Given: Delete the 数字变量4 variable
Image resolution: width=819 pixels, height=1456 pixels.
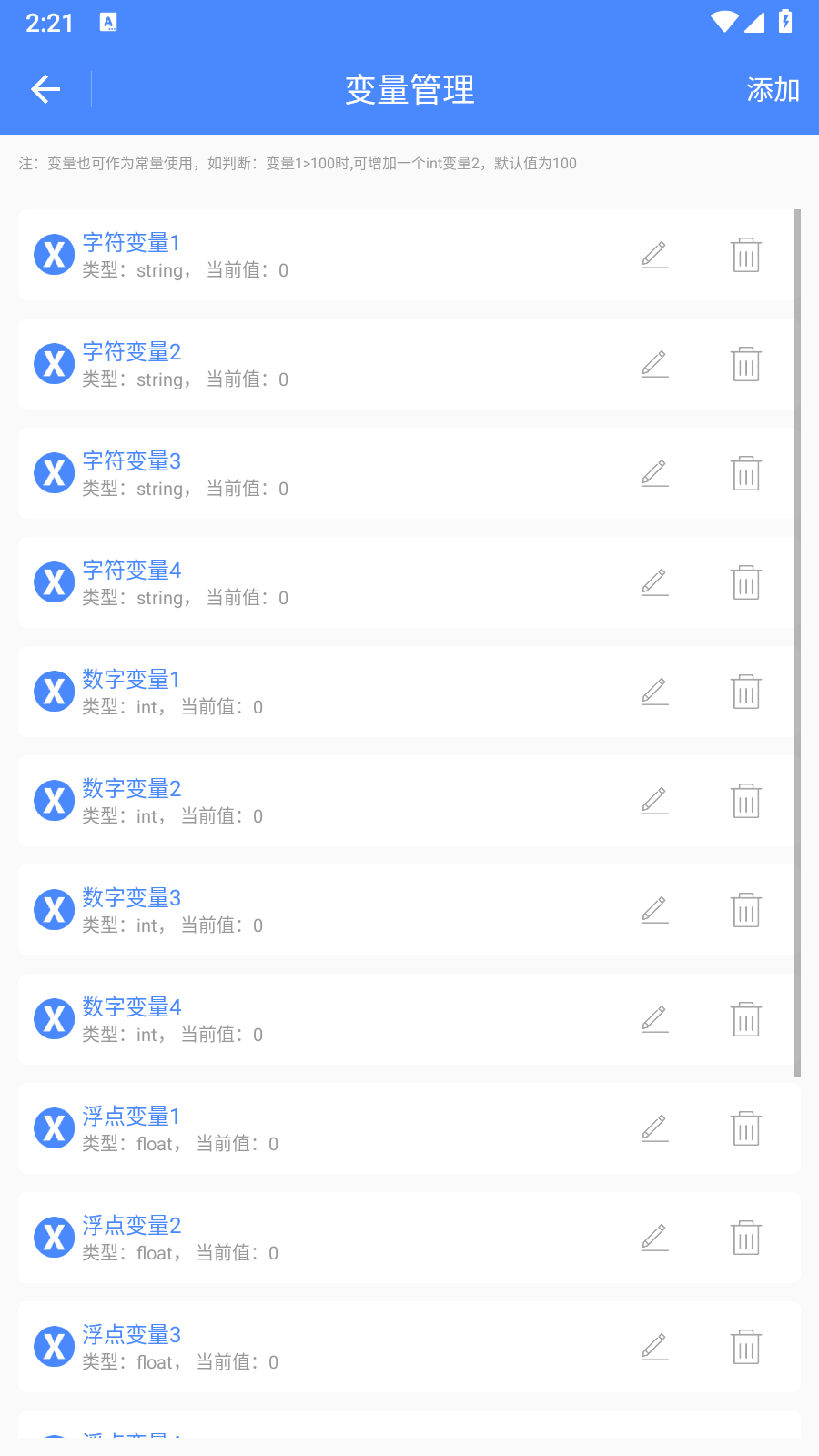Looking at the screenshot, I should point(746,1019).
